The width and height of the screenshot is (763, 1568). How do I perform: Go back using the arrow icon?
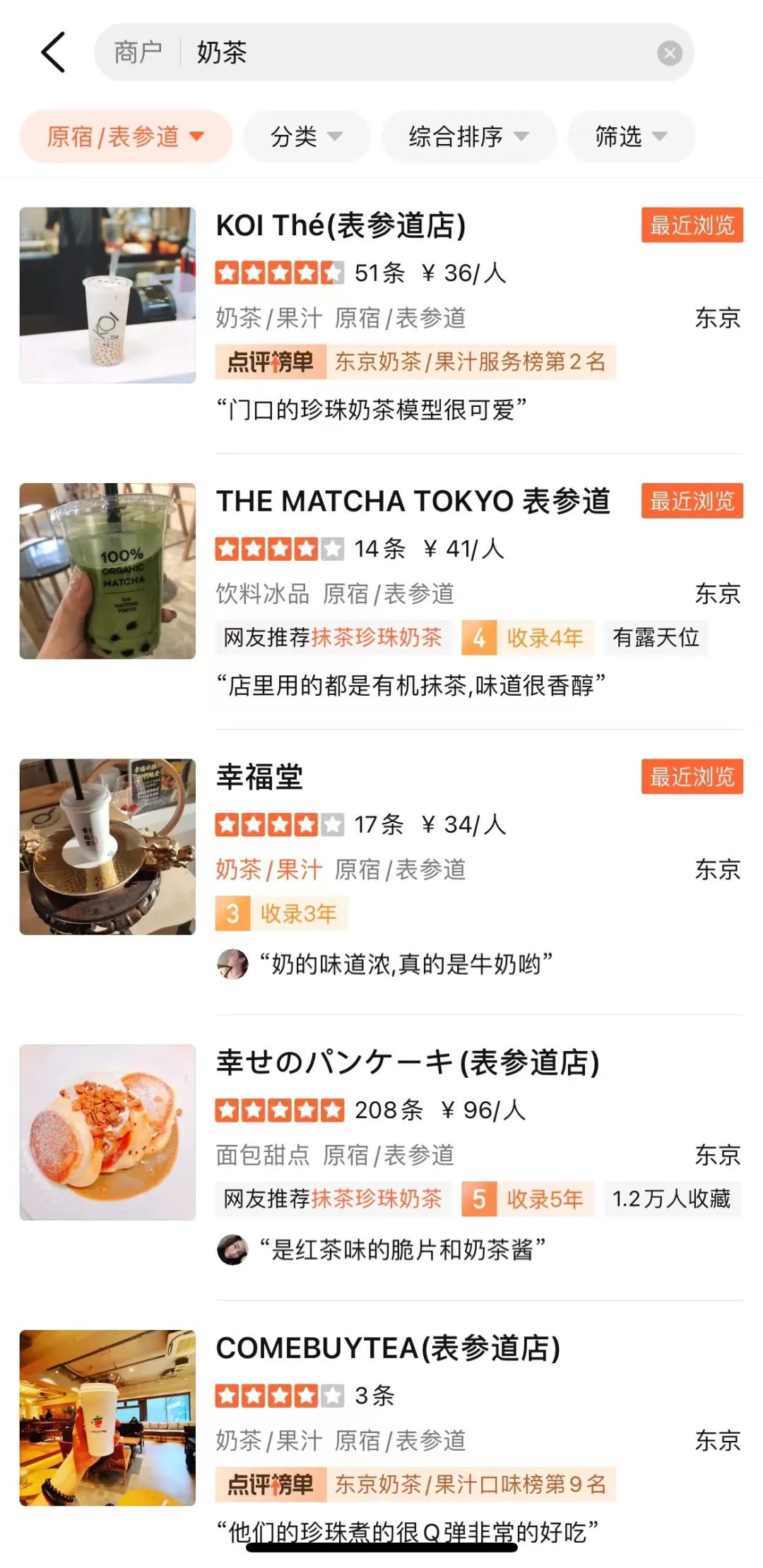point(54,52)
